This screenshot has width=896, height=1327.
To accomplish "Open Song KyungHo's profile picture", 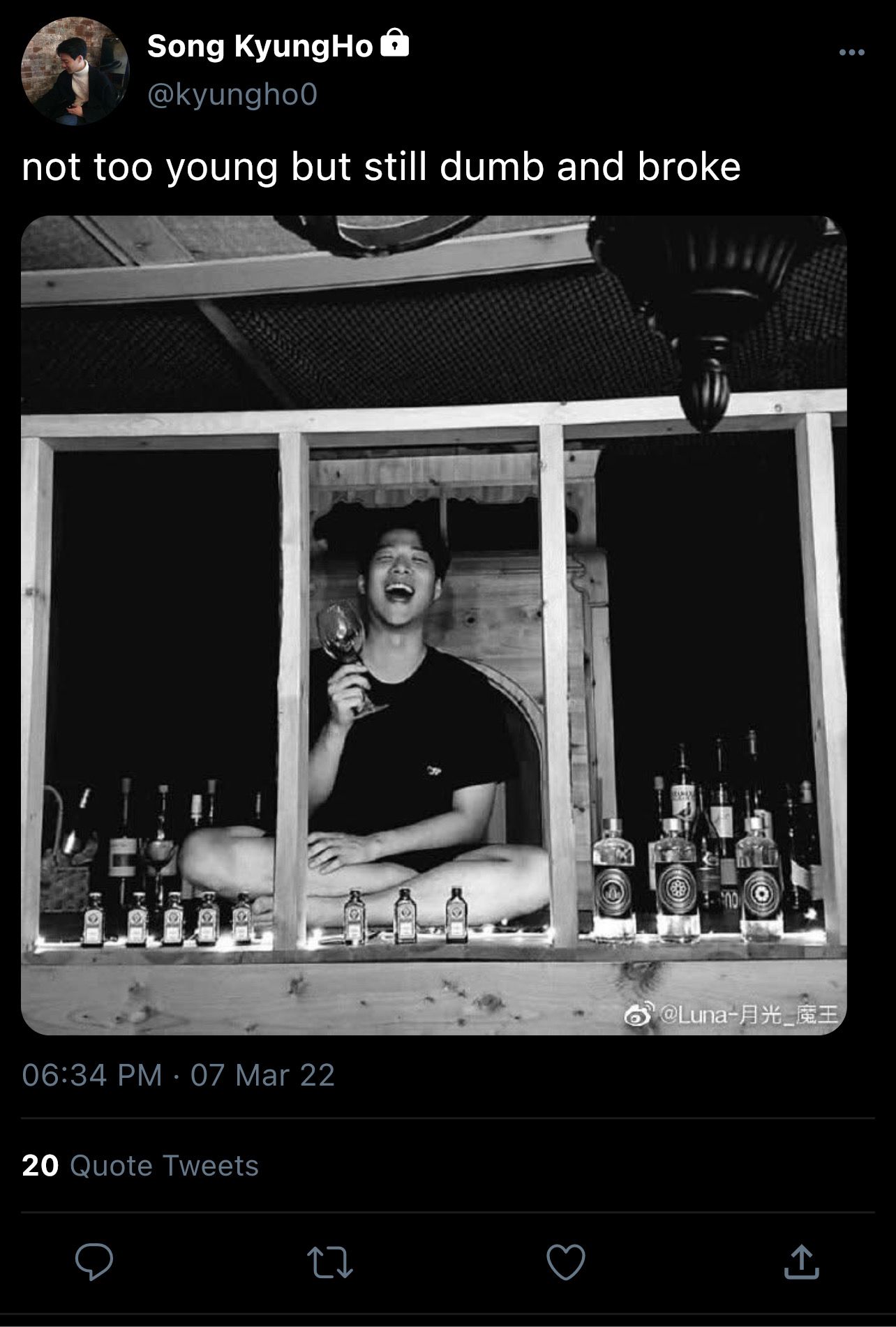I will (x=75, y=71).
